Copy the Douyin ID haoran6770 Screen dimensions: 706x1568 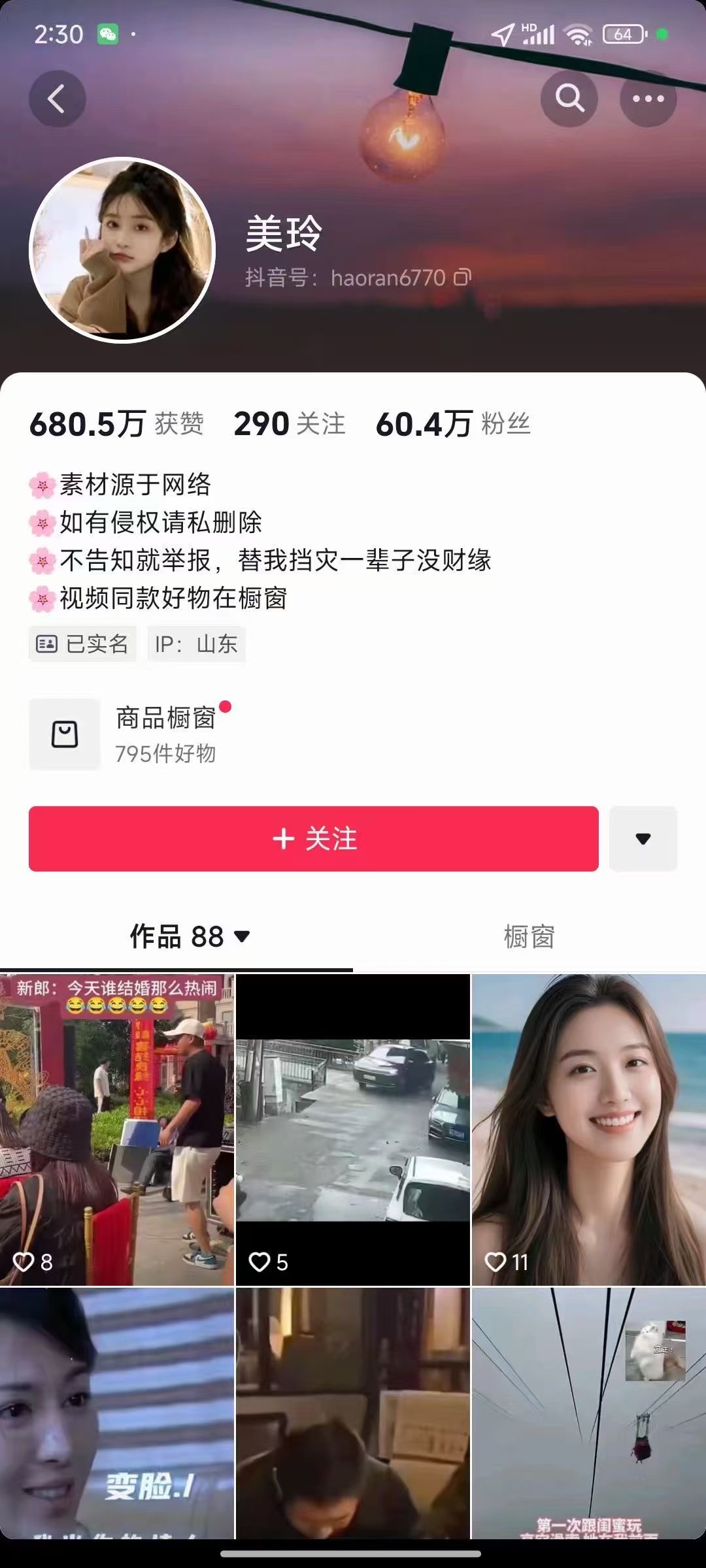click(x=463, y=278)
